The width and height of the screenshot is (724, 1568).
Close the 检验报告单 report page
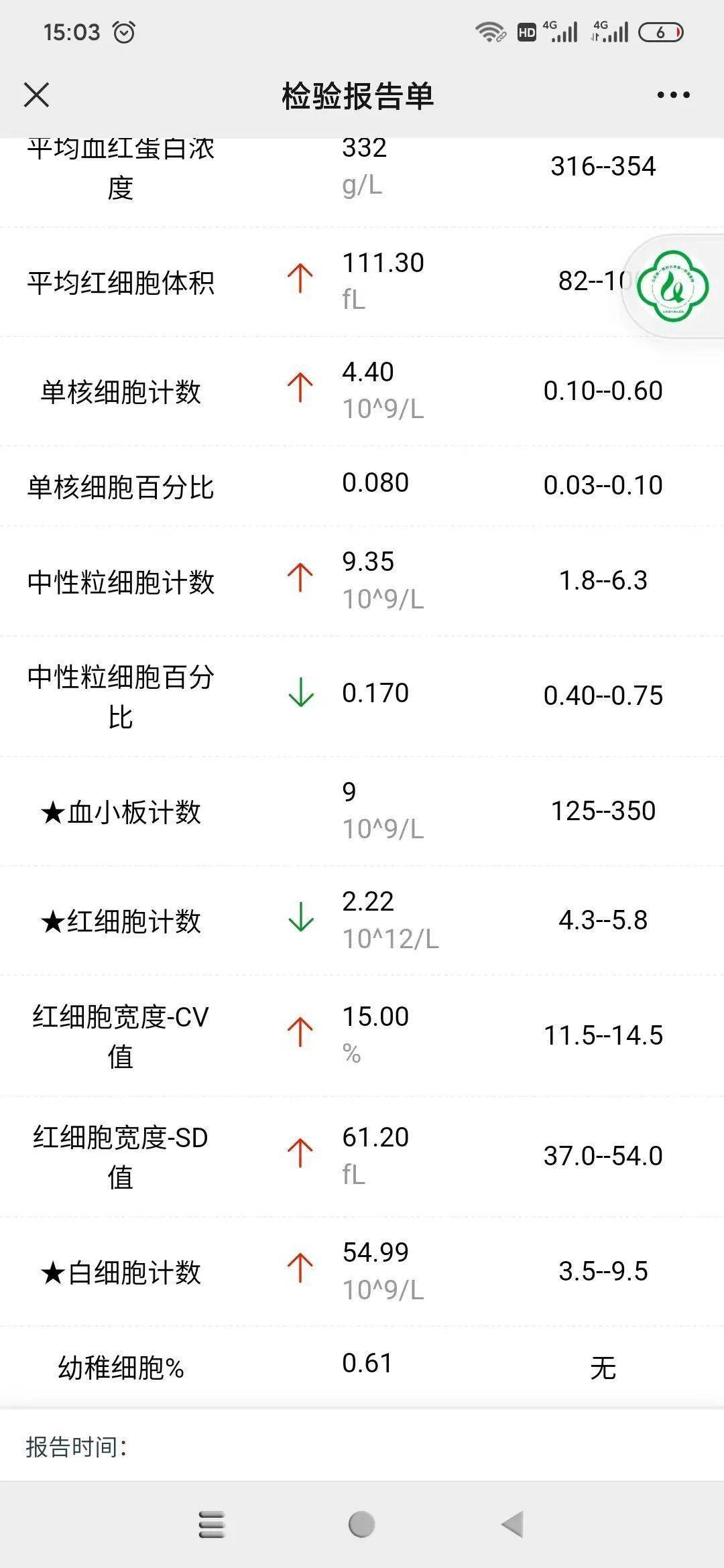(38, 95)
